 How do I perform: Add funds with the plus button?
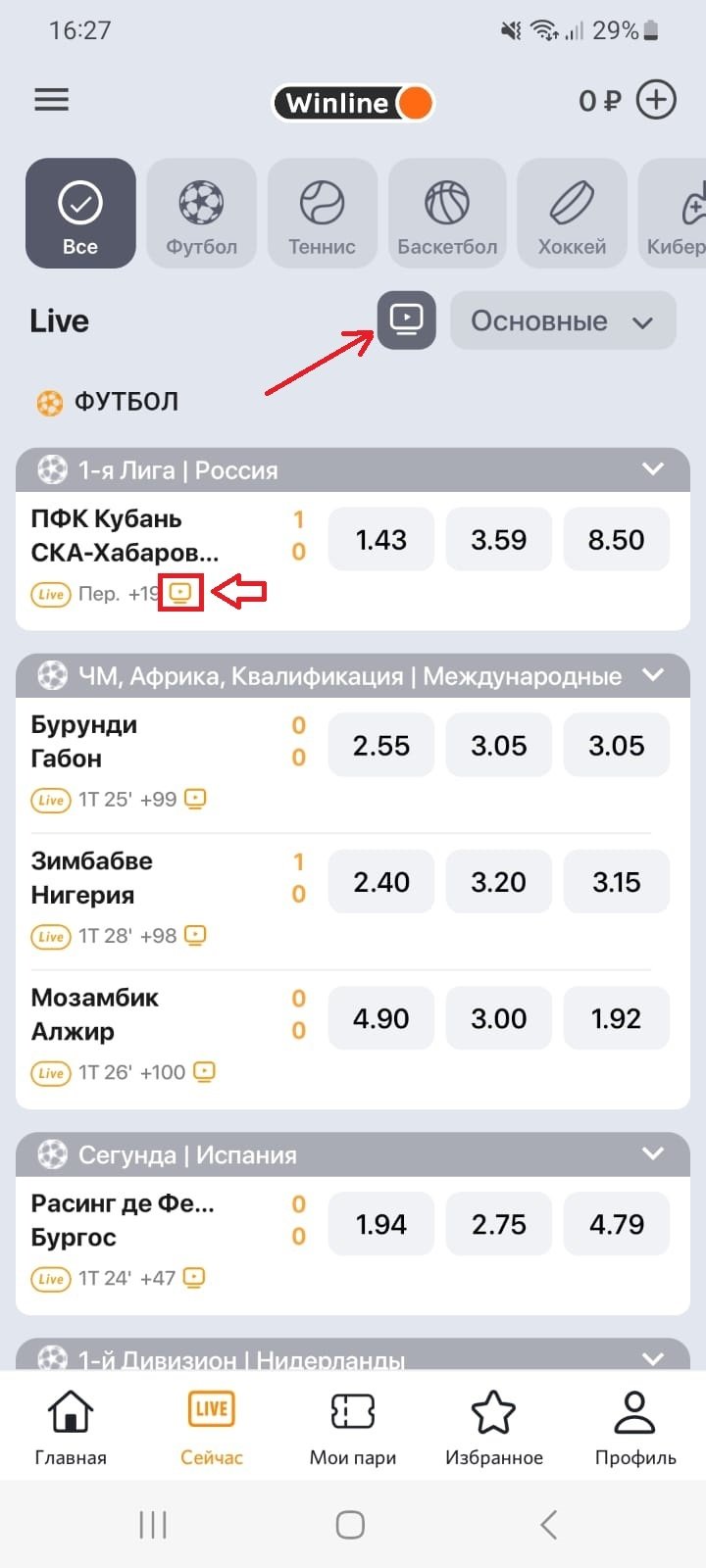[656, 100]
